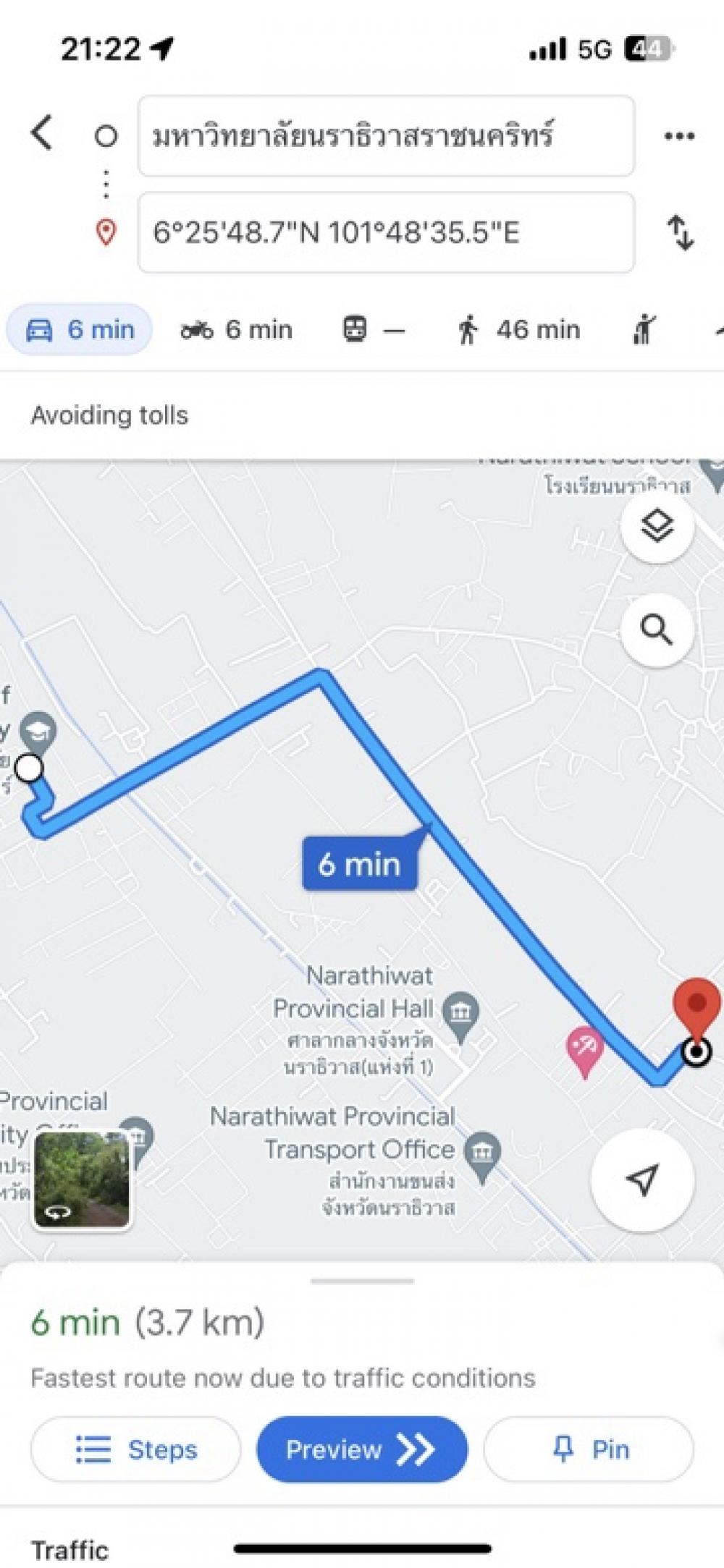
Task: Pin this route
Action: 589,1449
